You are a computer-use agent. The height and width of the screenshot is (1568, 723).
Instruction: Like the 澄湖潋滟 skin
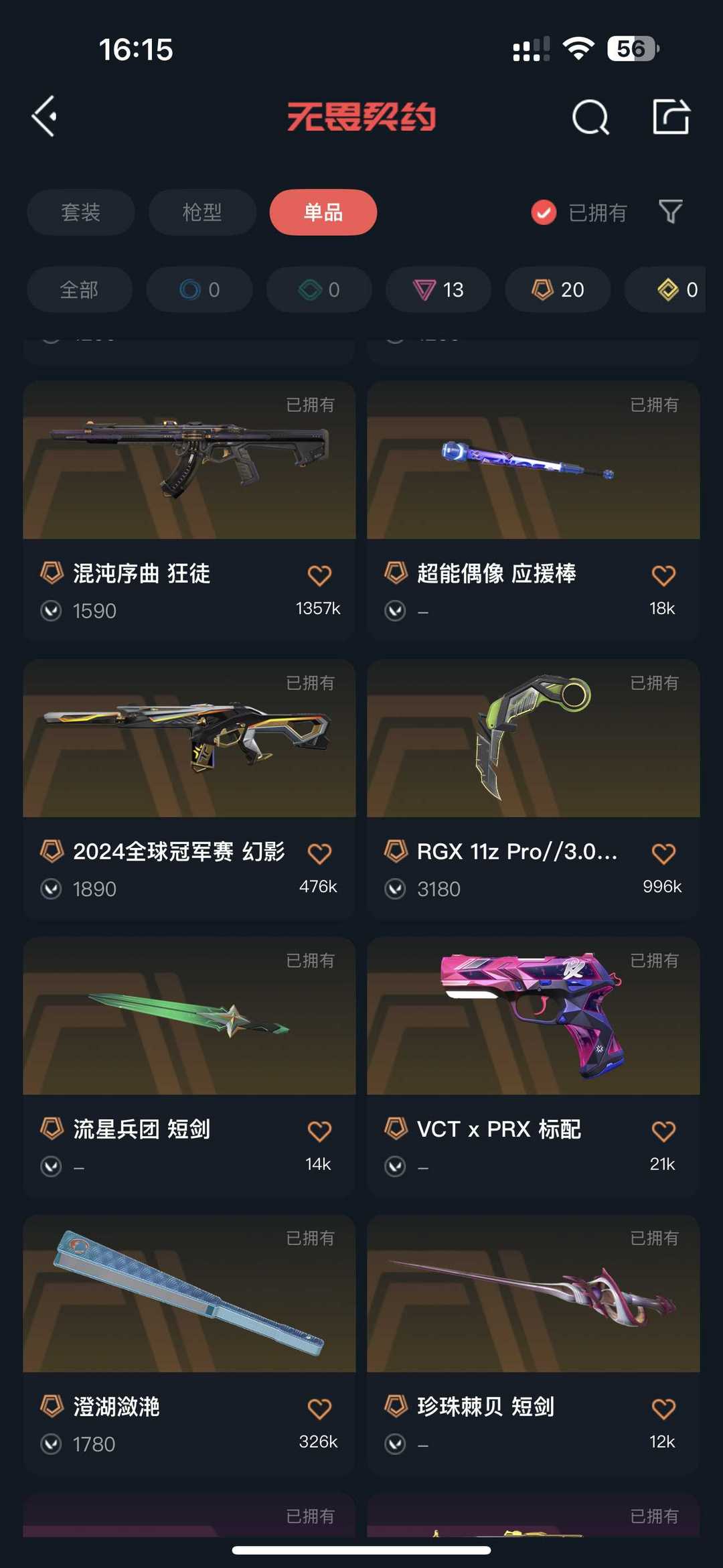319,1408
